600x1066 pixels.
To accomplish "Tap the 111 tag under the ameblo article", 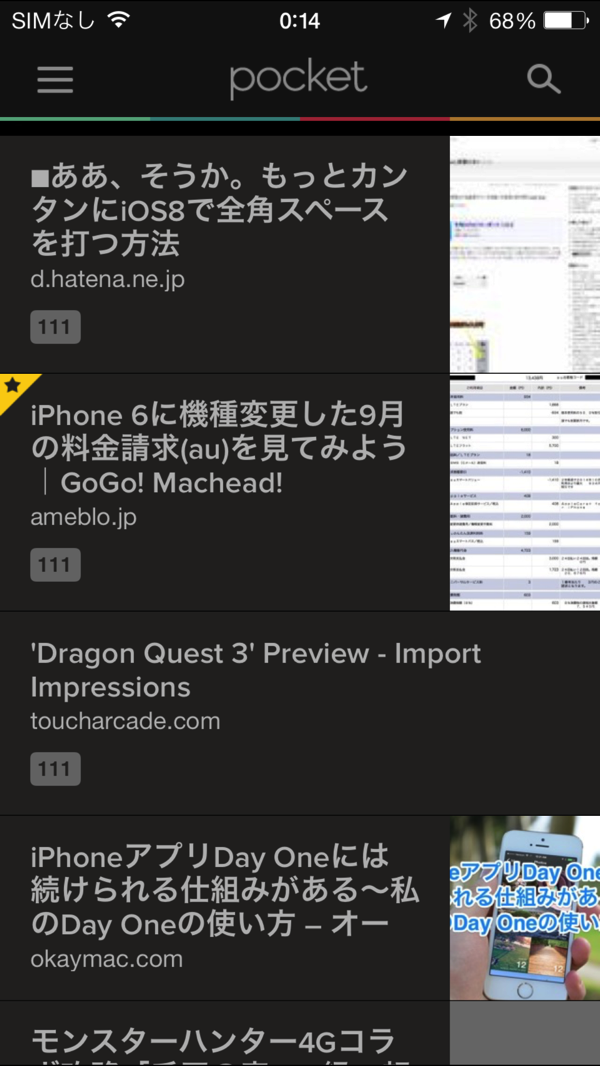I will click(55, 565).
